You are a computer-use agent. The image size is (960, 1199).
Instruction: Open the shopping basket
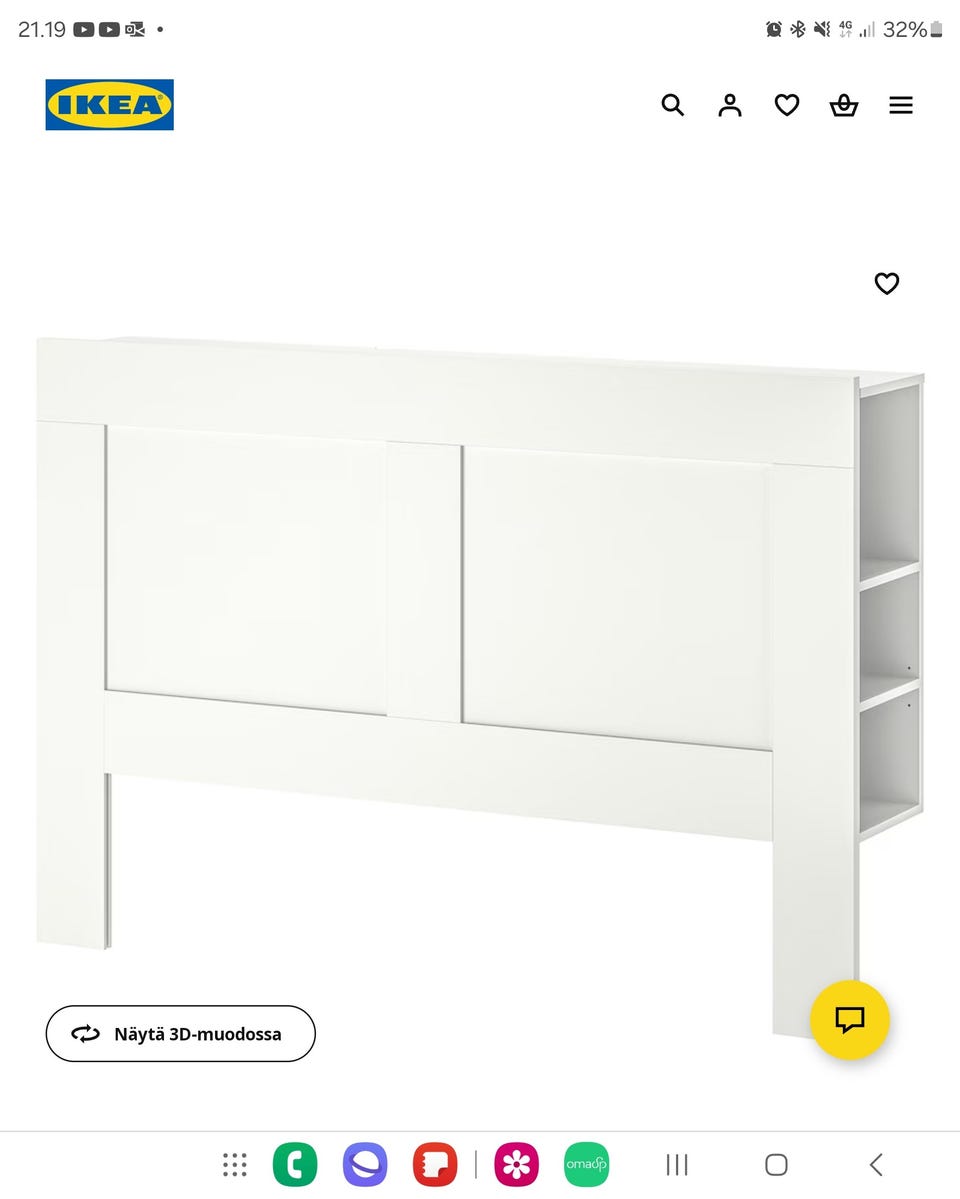click(844, 105)
